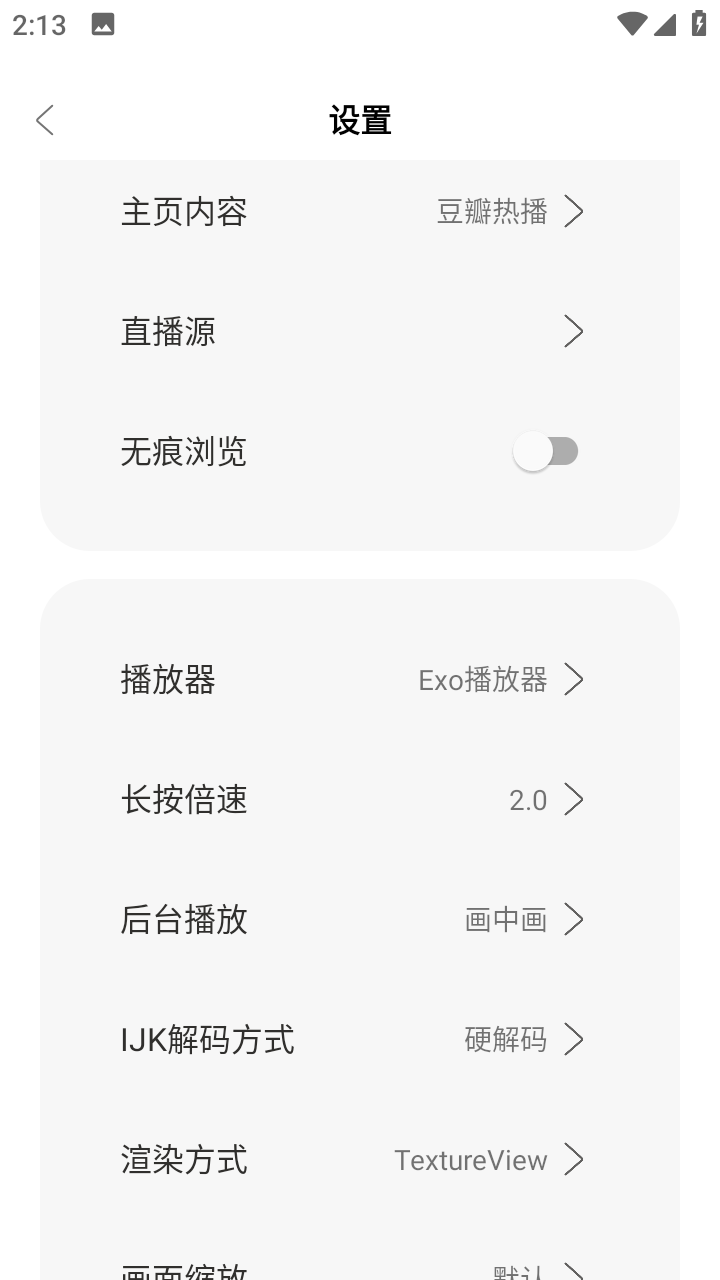The width and height of the screenshot is (720, 1280).
Task: Open the 主页内容 selector showing 豆瓣热播
Action: pyautogui.click(x=360, y=212)
